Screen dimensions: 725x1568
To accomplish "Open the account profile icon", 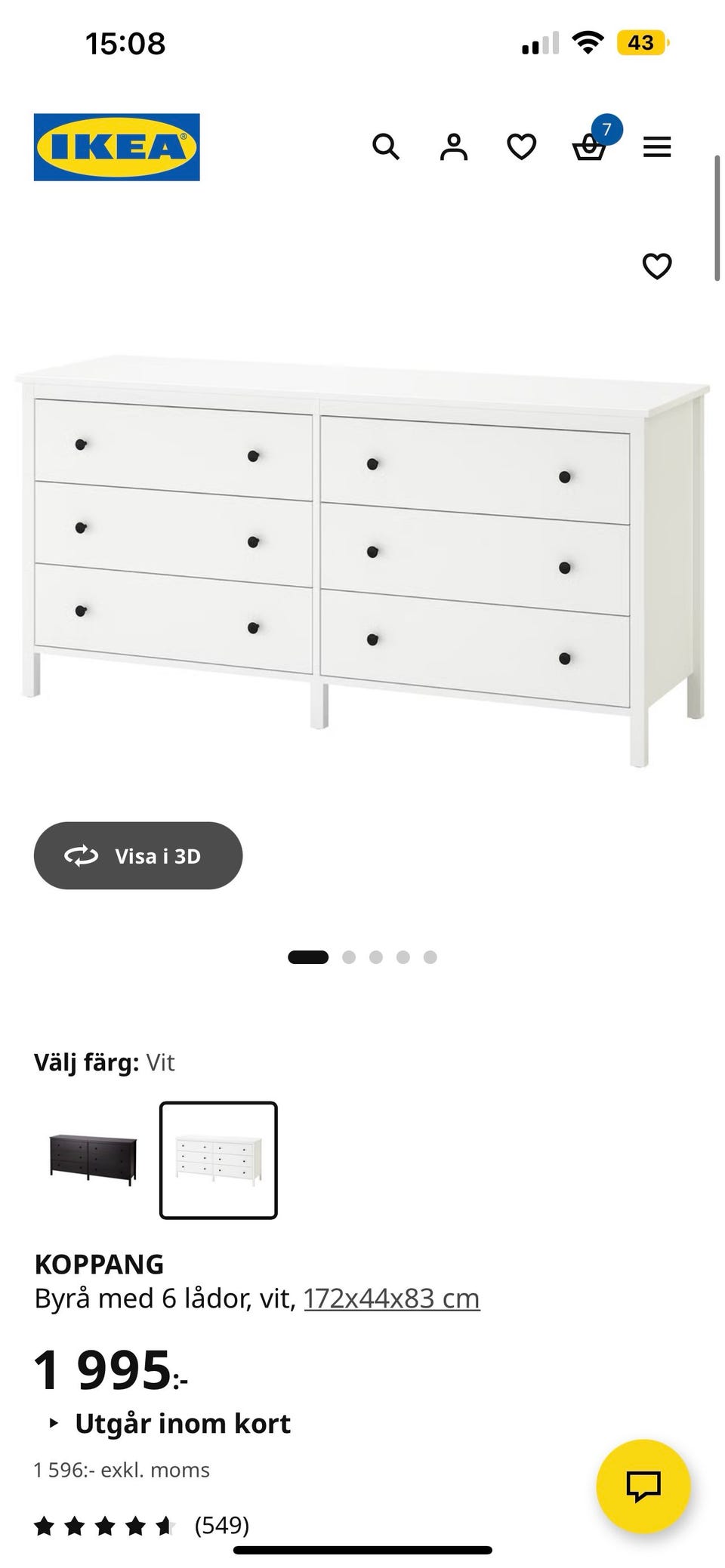I will tap(453, 146).
